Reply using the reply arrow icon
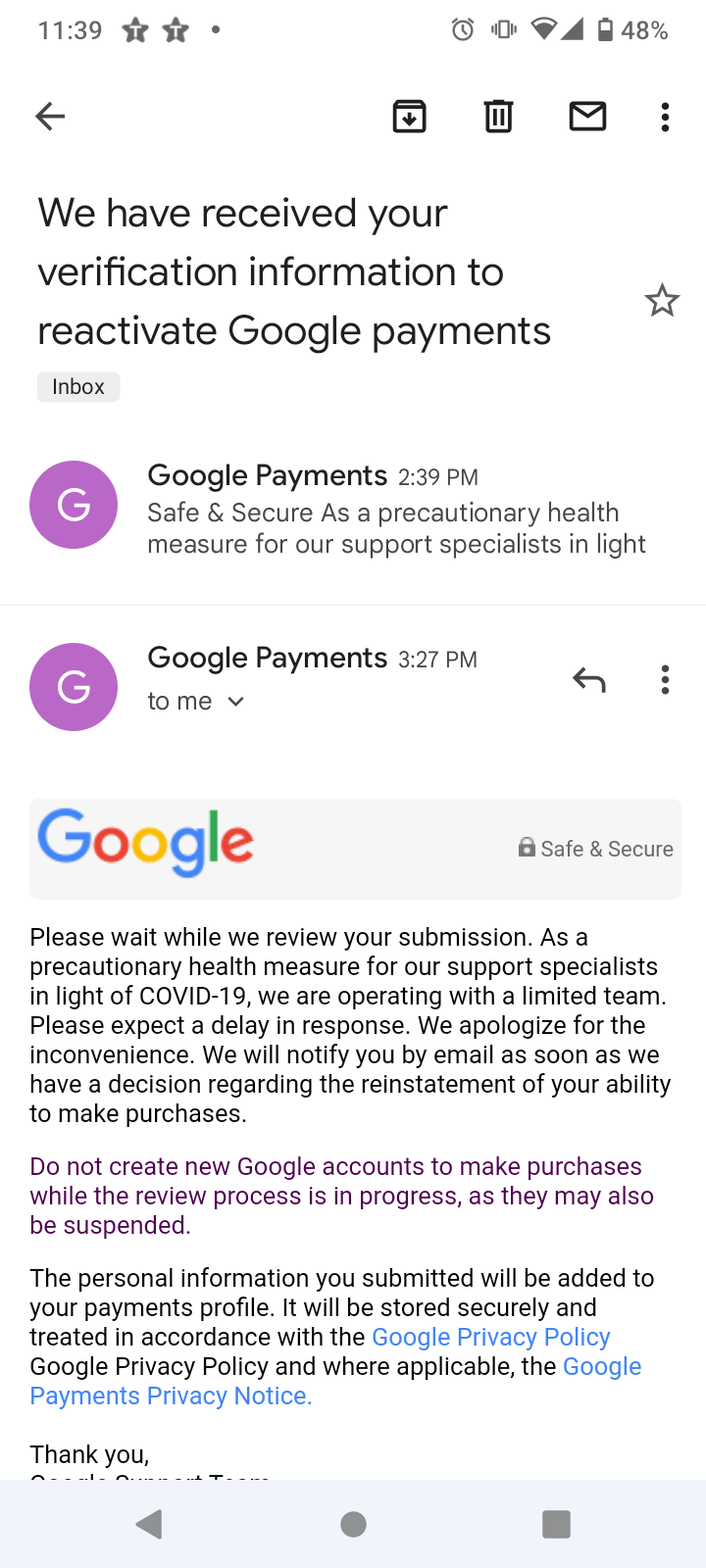This screenshot has width=706, height=1568. [x=589, y=679]
